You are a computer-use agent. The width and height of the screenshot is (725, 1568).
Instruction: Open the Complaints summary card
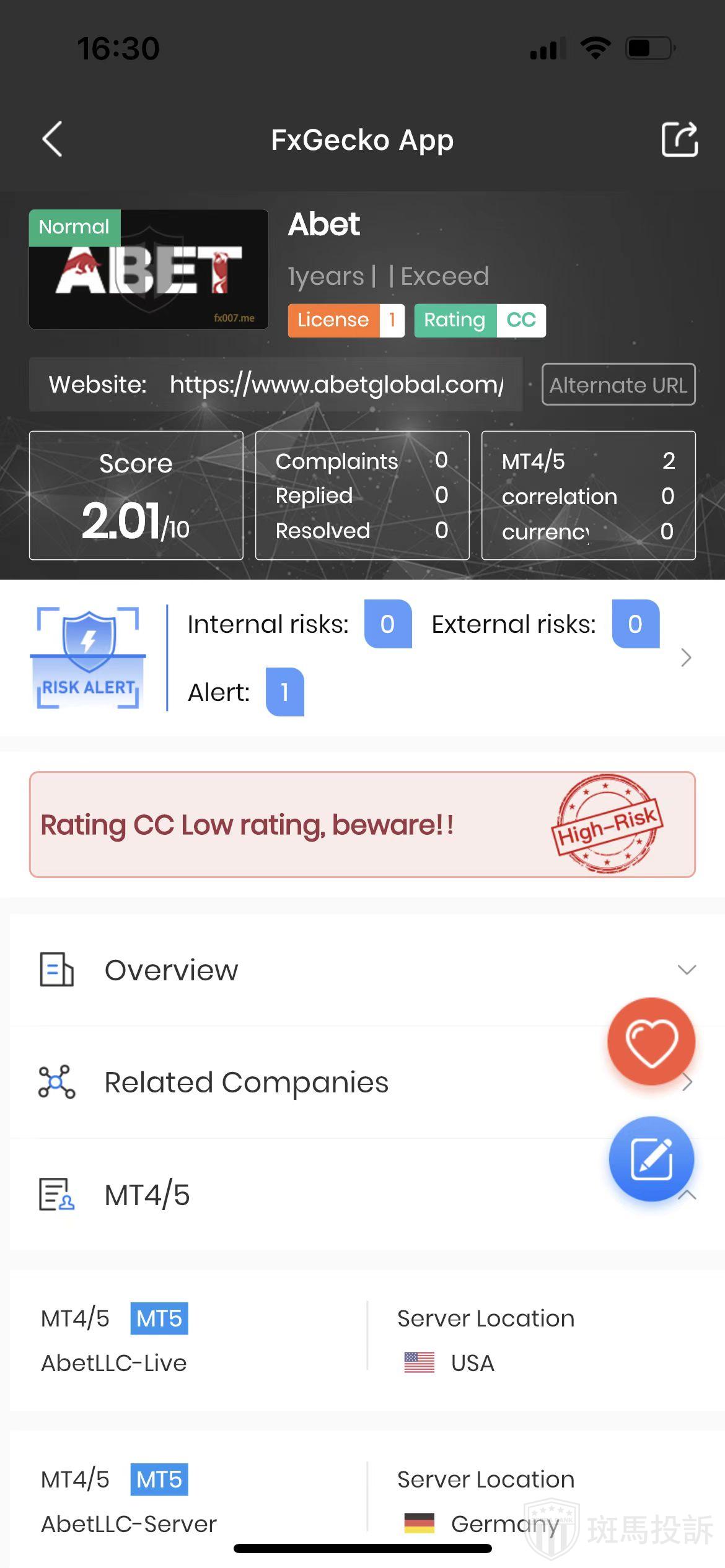click(362, 495)
